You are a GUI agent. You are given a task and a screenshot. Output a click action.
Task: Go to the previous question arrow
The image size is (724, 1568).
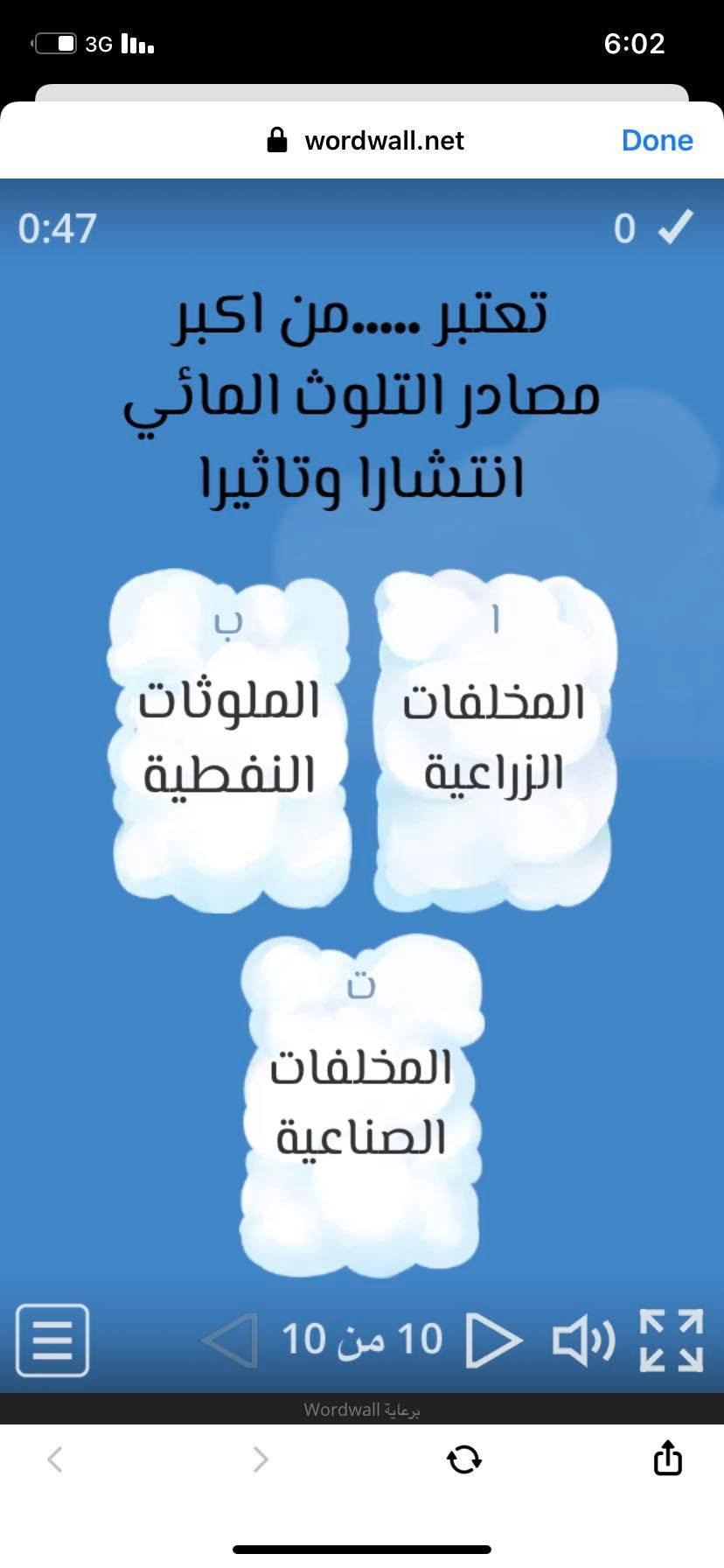click(230, 1340)
